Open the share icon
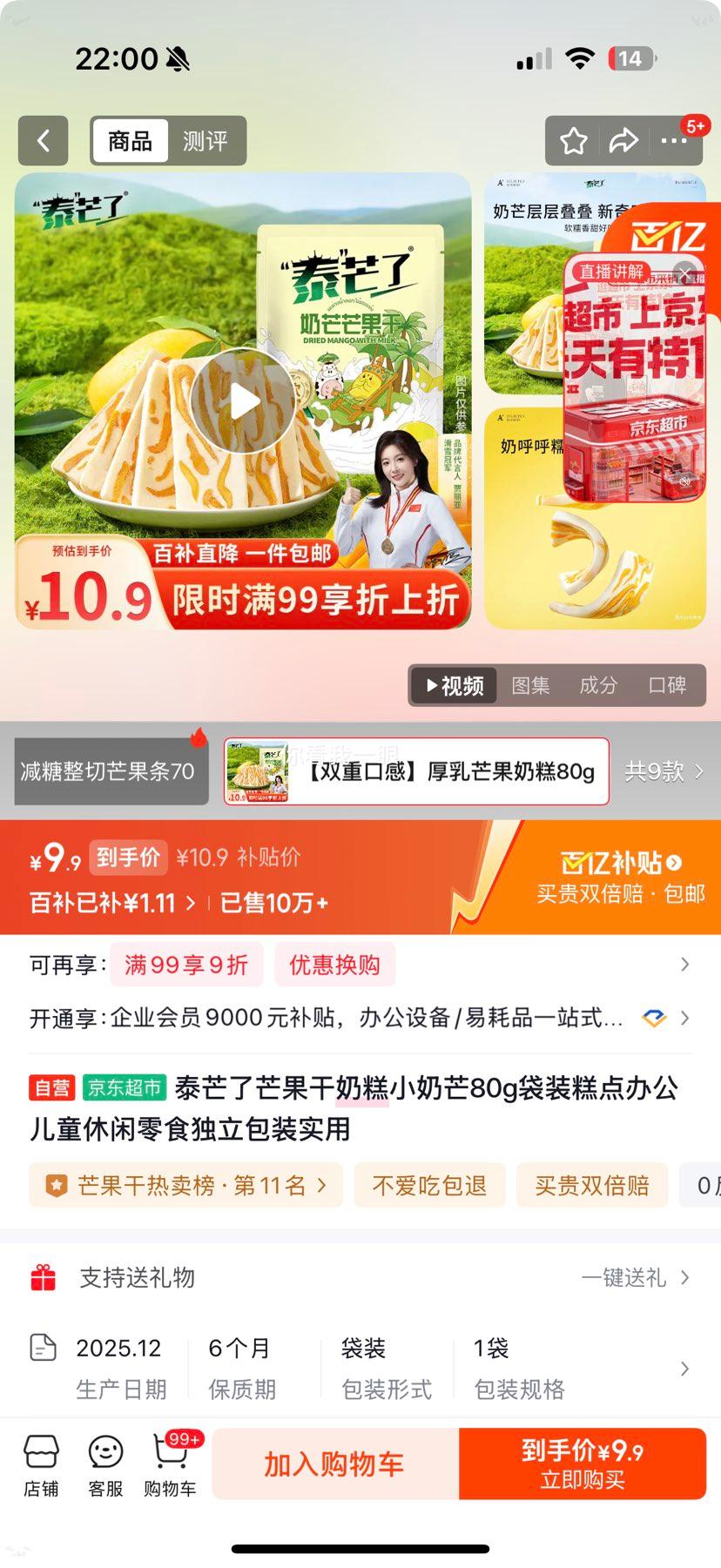The width and height of the screenshot is (721, 1568). coord(624,140)
